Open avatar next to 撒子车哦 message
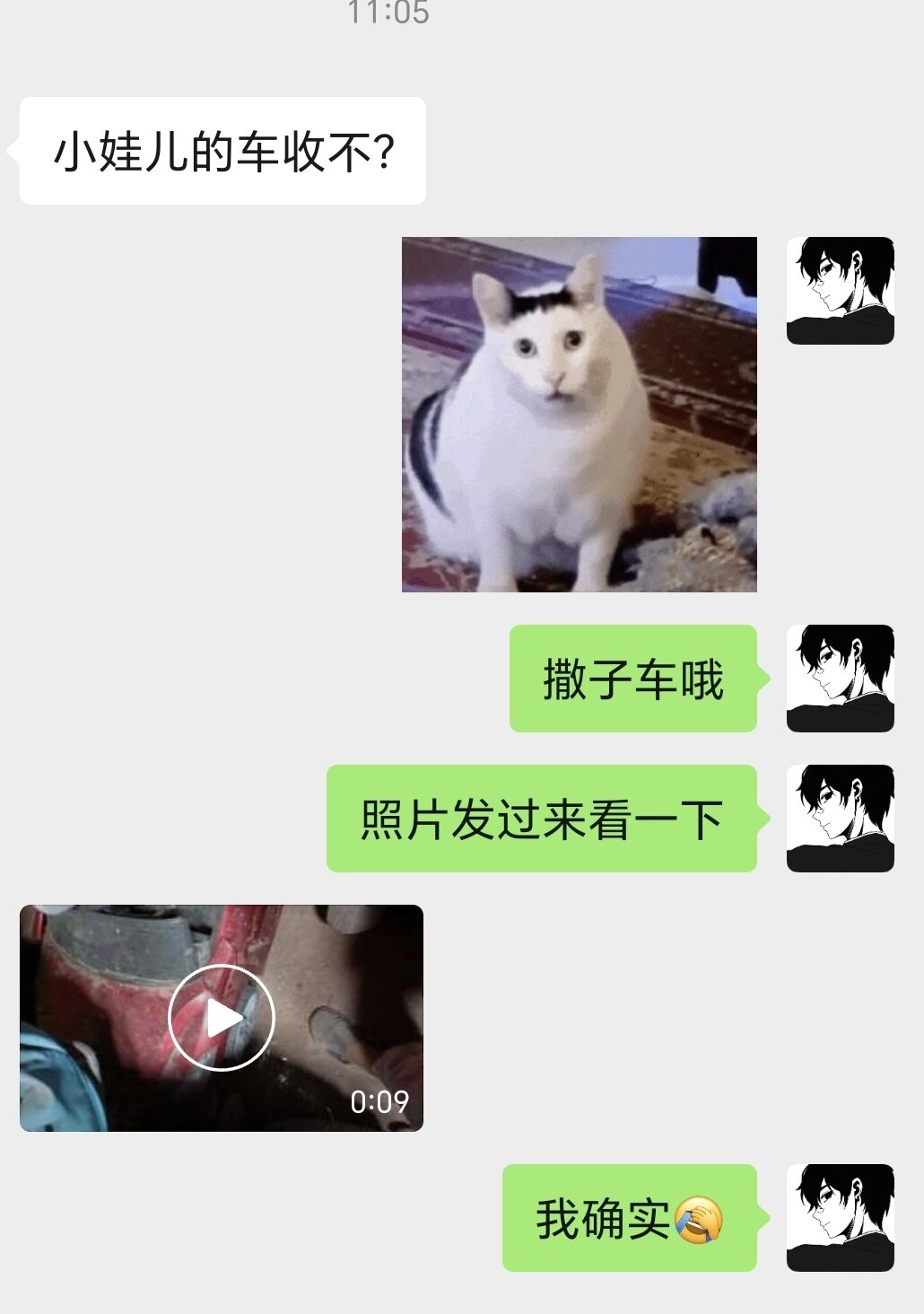The image size is (924, 1314). (x=840, y=679)
